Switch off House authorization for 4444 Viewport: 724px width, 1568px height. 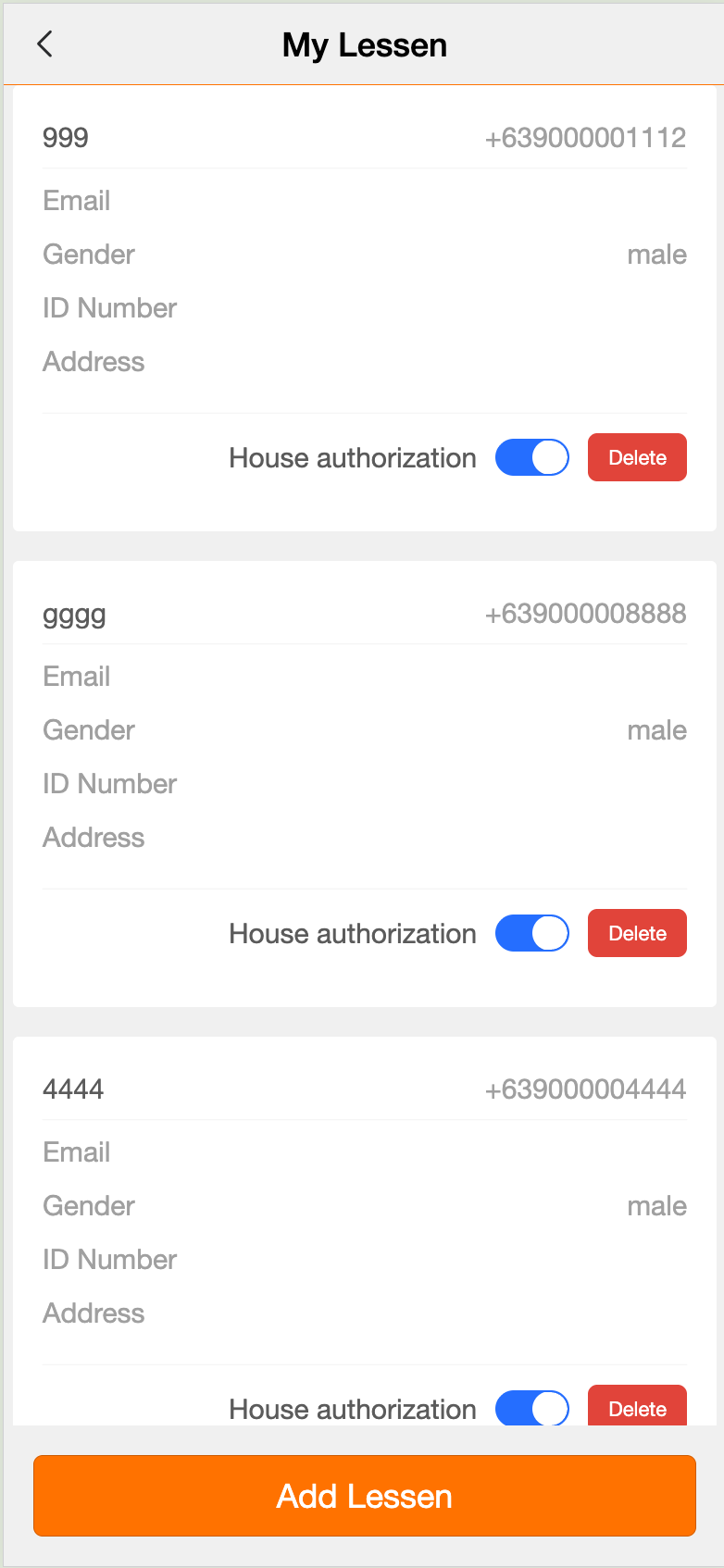tap(532, 1408)
